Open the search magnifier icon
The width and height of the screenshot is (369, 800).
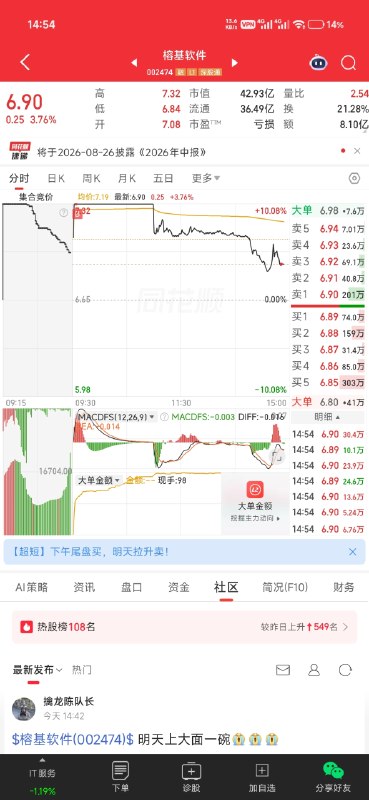pos(349,63)
